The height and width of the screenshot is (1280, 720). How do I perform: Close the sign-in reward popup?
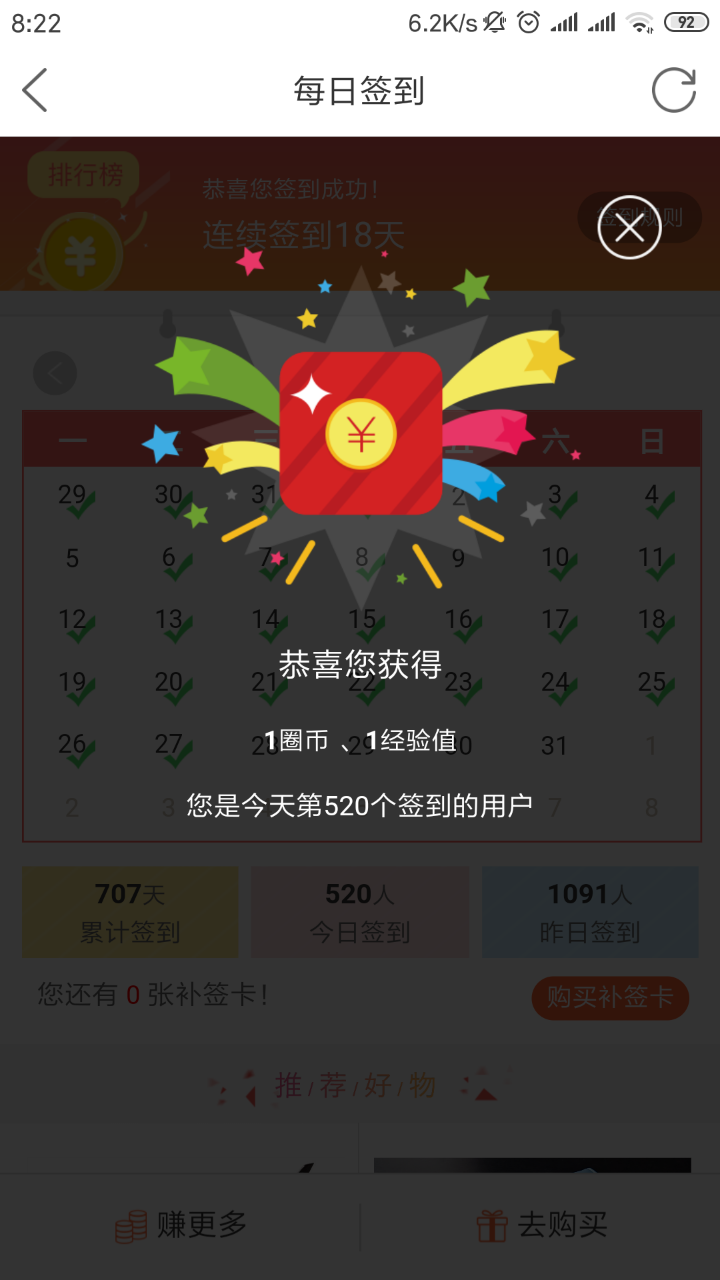coord(629,229)
